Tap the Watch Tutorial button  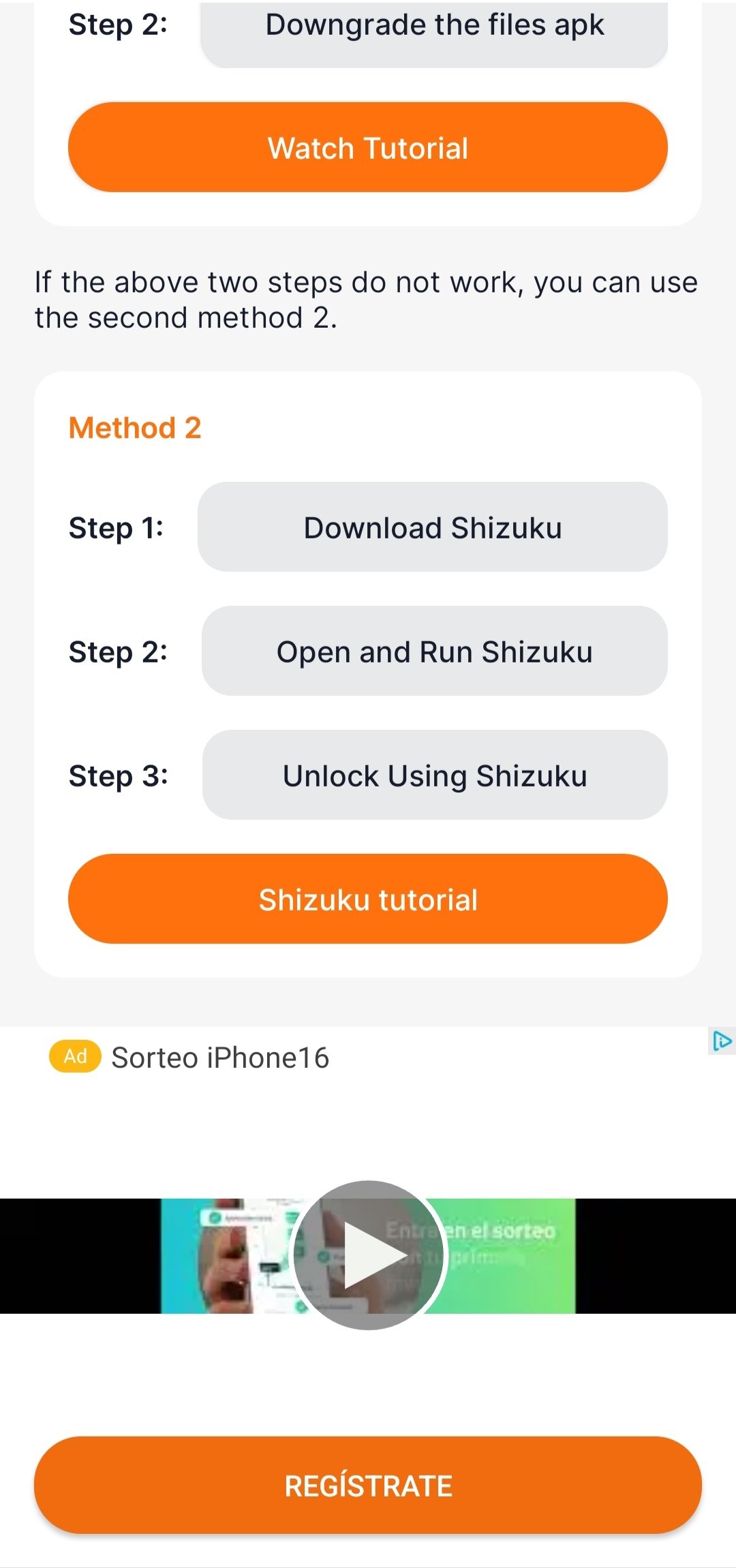coord(368,147)
